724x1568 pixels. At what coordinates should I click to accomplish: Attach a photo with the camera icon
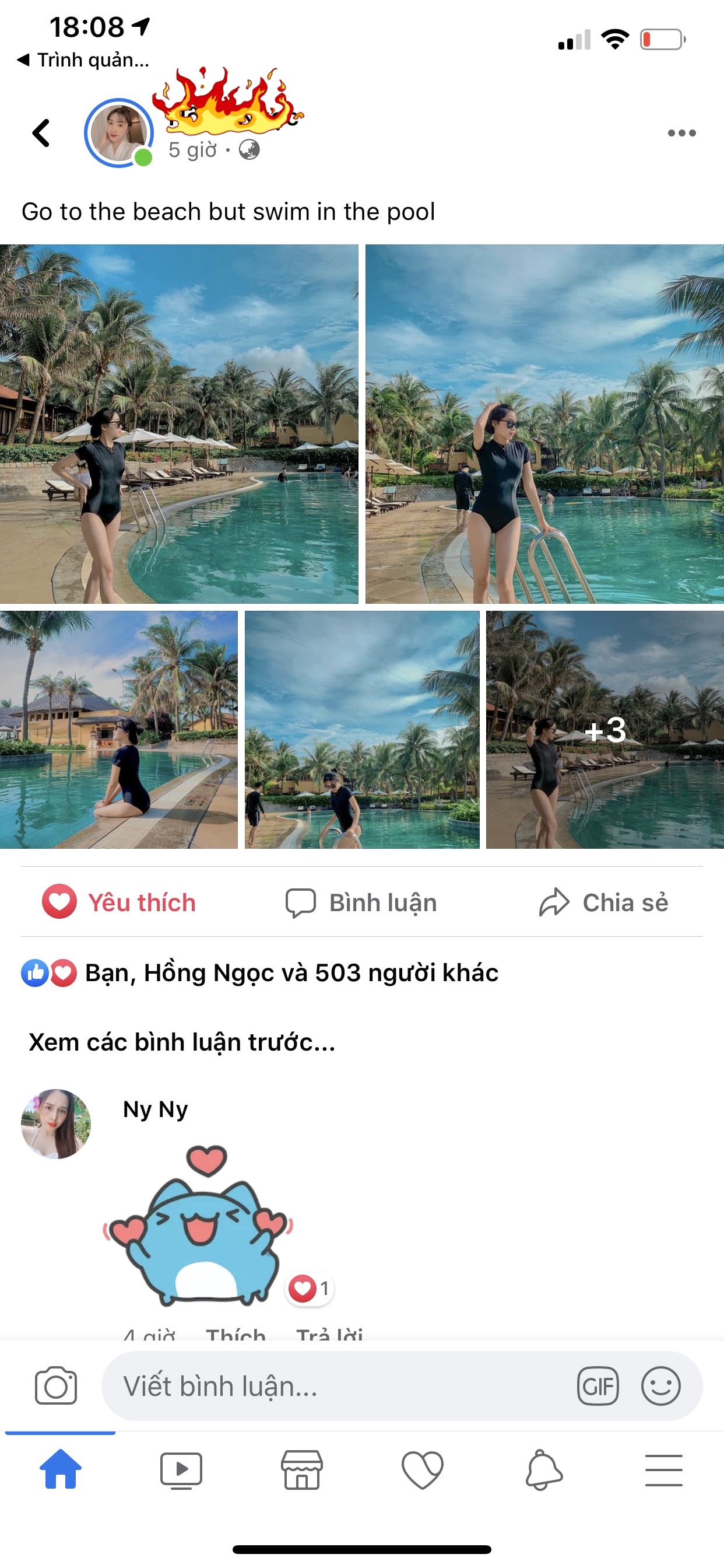coord(56,1386)
